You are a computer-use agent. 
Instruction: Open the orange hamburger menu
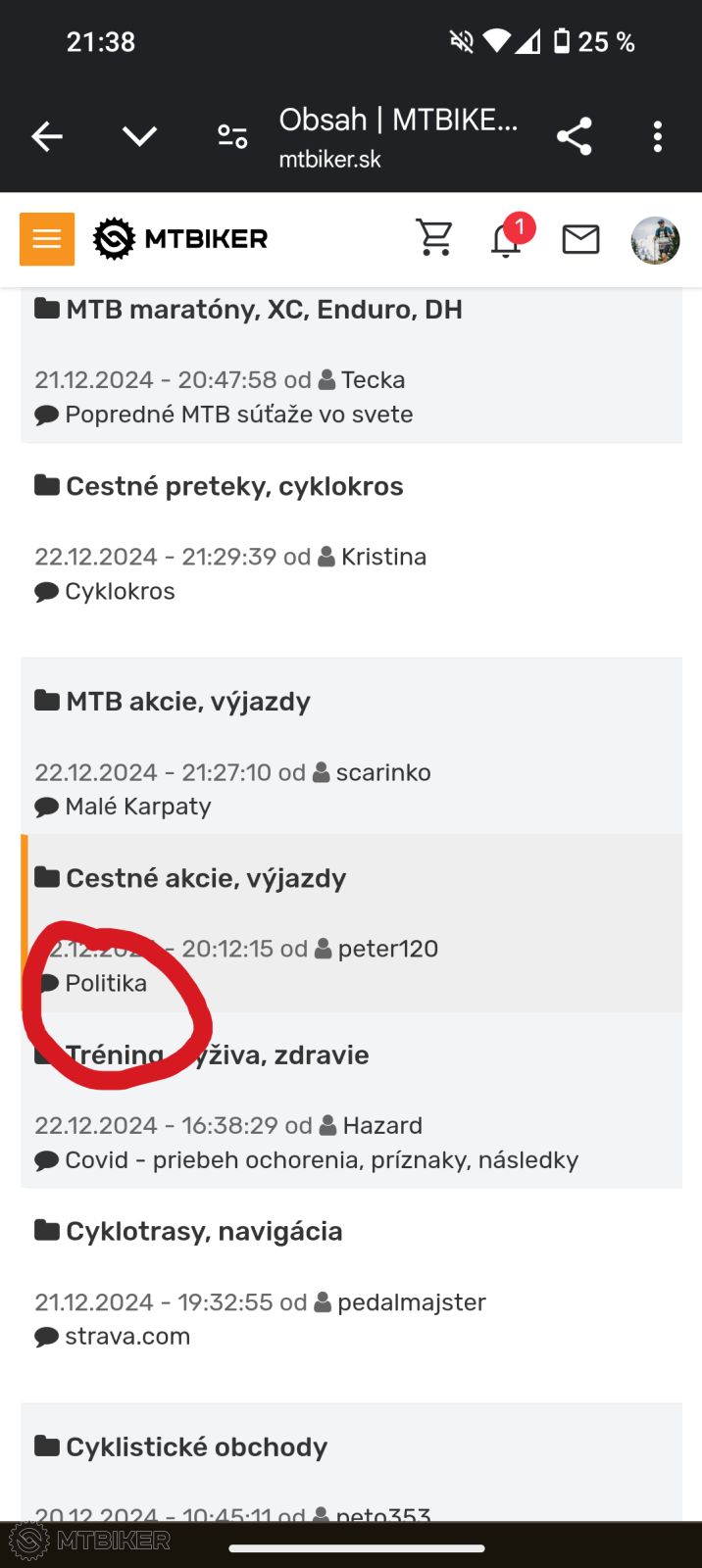coord(47,239)
